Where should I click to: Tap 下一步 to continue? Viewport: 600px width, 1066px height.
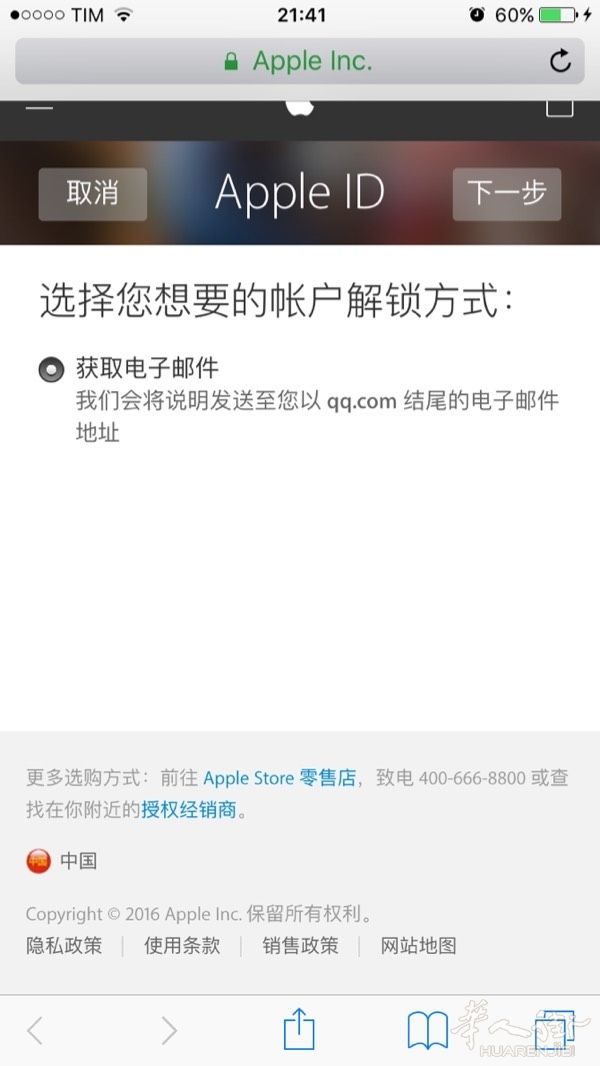click(507, 194)
